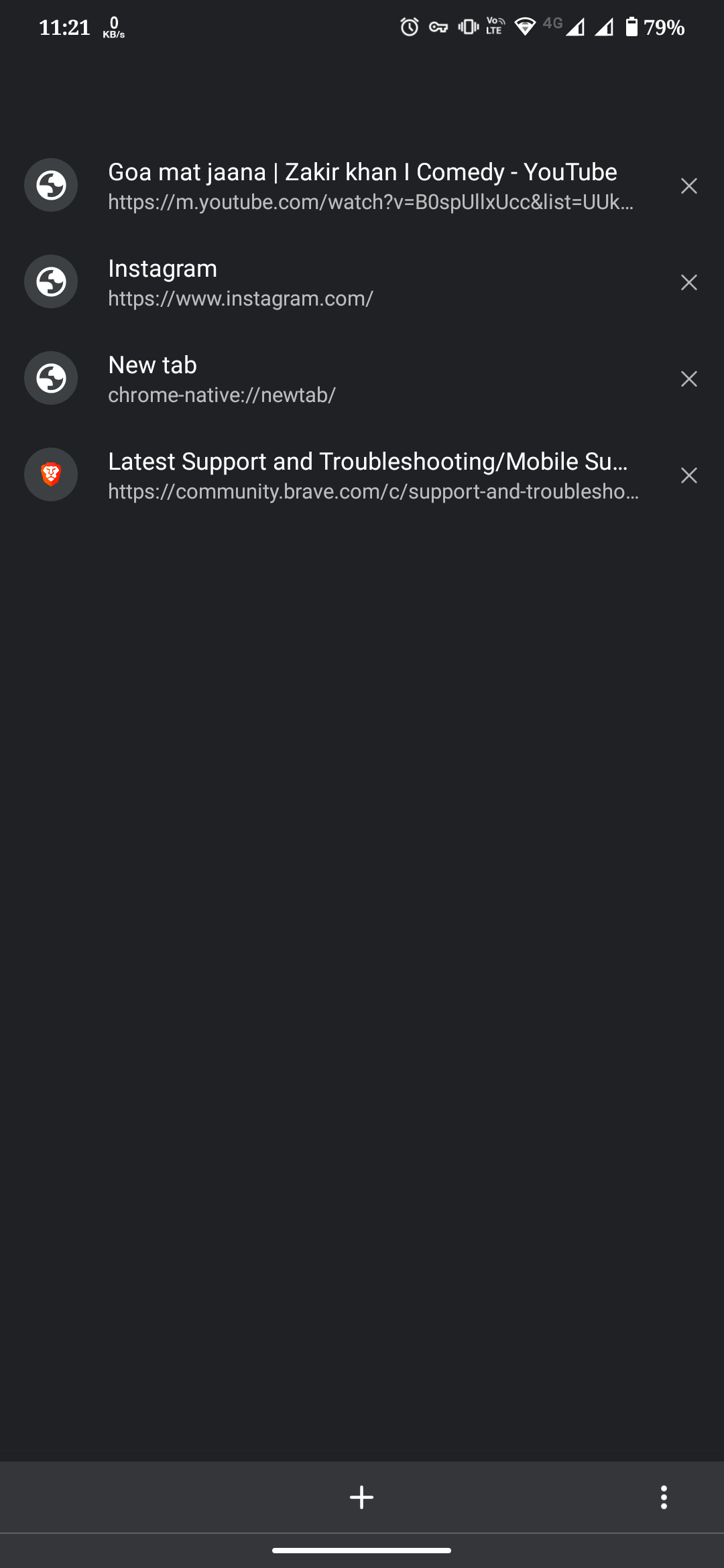Close the New tab entry

688,379
